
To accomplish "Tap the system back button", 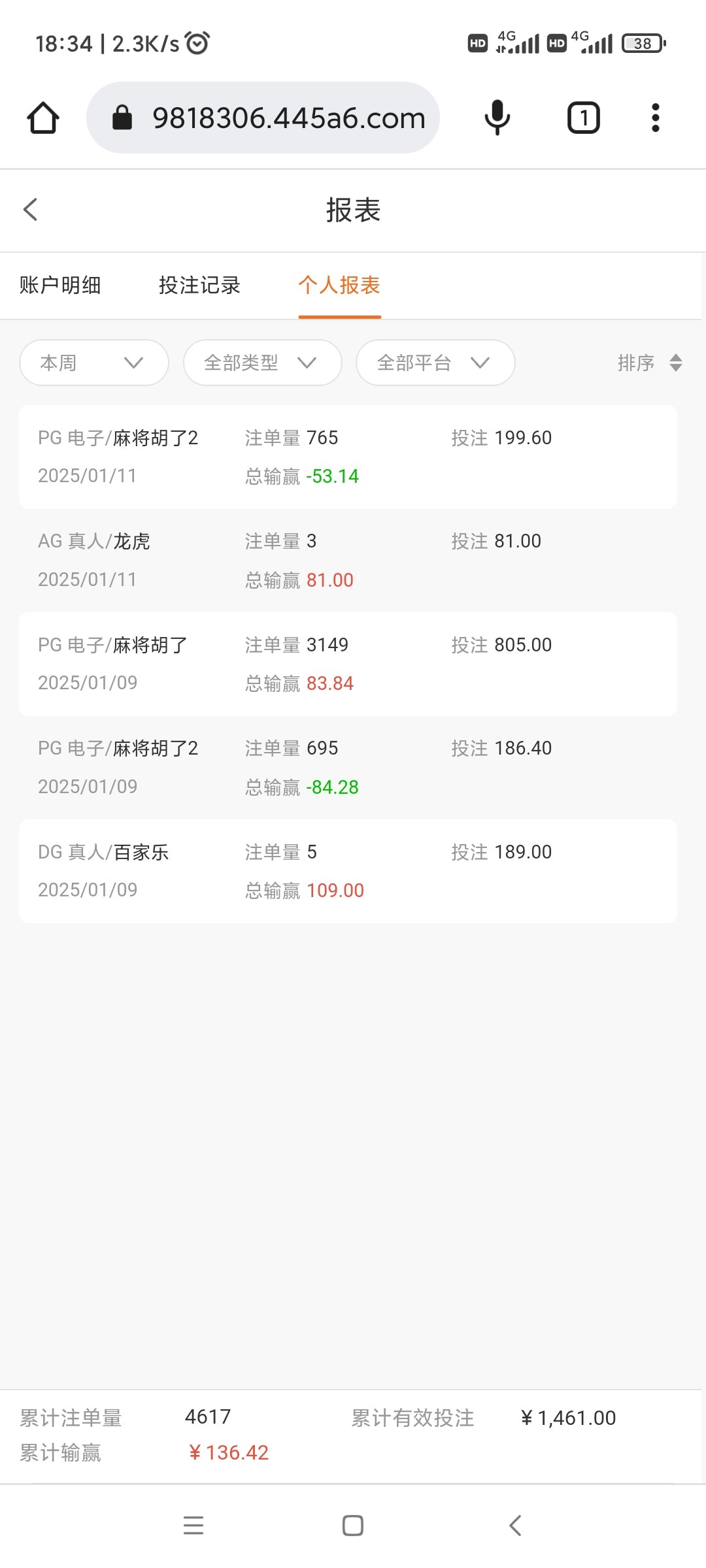I will click(515, 1526).
